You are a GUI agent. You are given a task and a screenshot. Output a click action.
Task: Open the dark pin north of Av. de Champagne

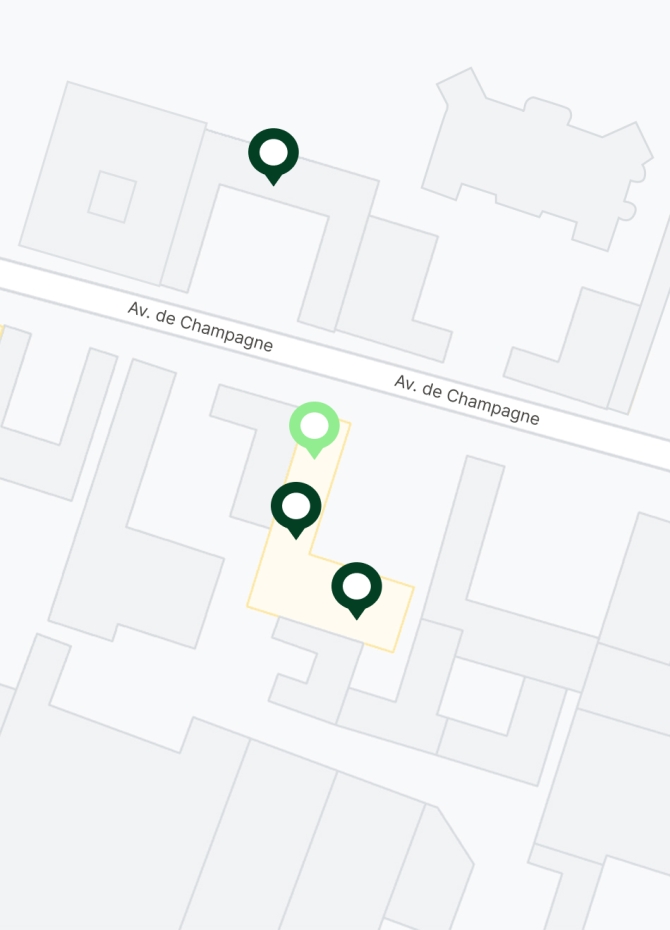[x=273, y=154]
